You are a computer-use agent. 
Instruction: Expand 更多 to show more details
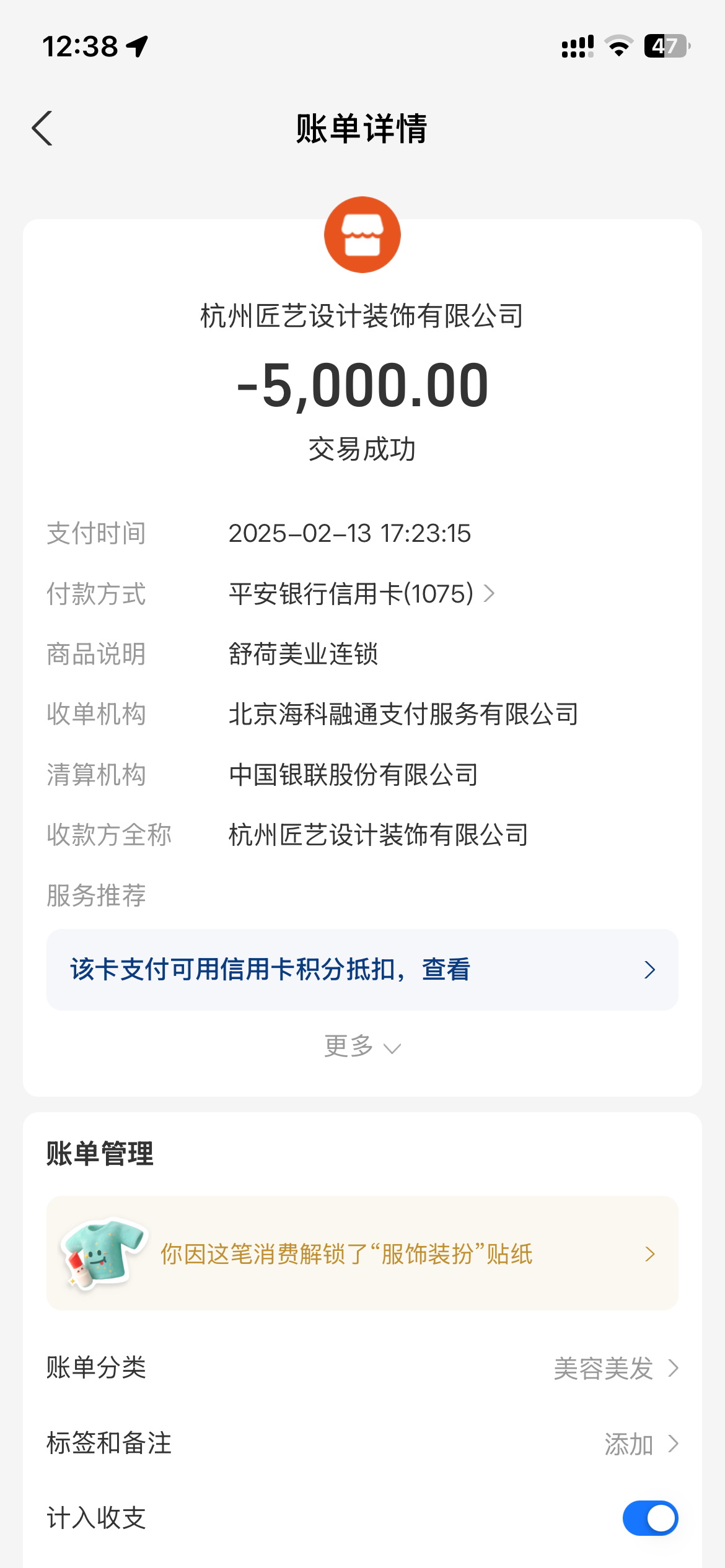[362, 1047]
